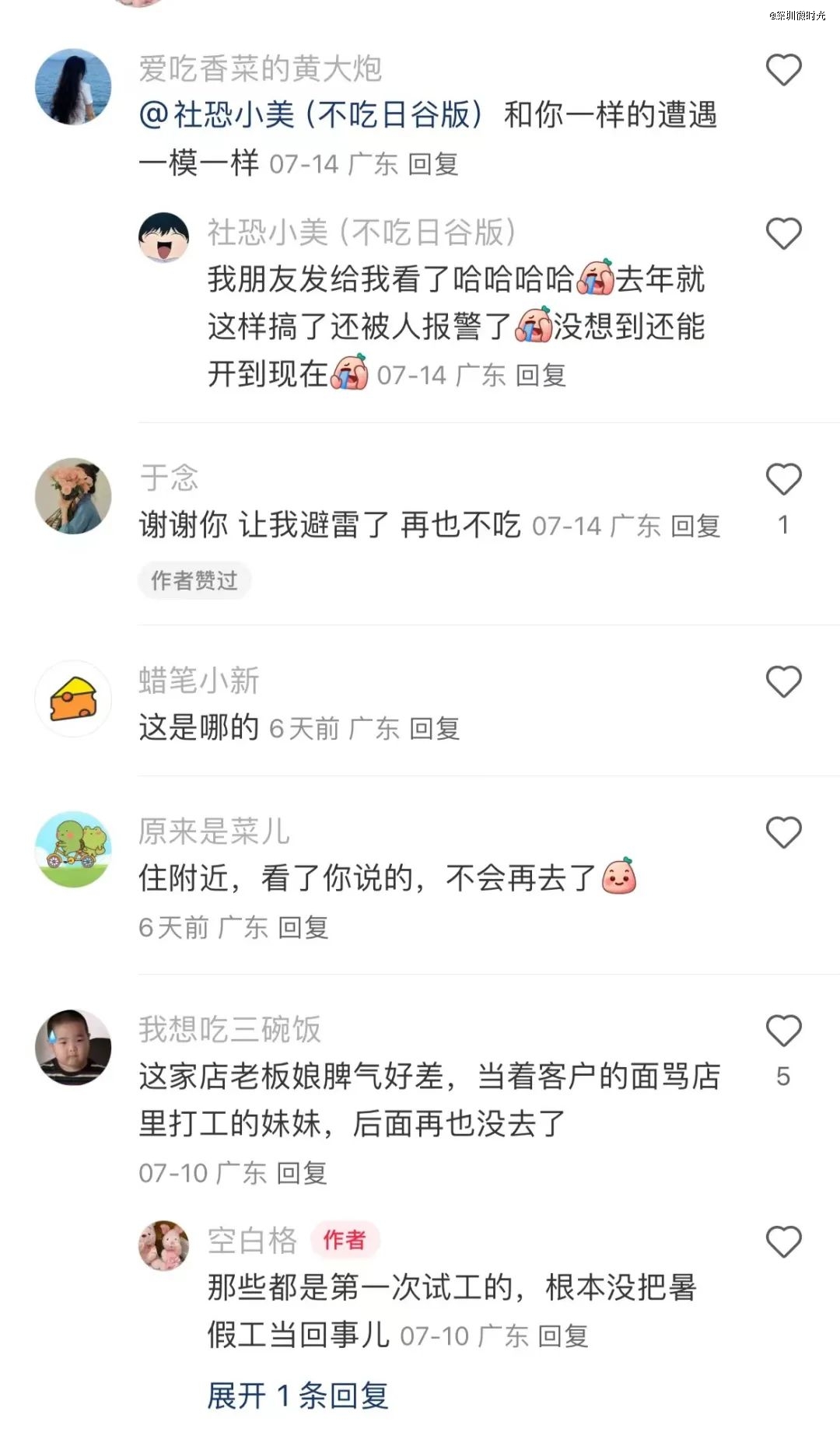This screenshot has height=1432, width=840.
Task: Reply to 原来是菜儿's comment
Action: tap(303, 927)
